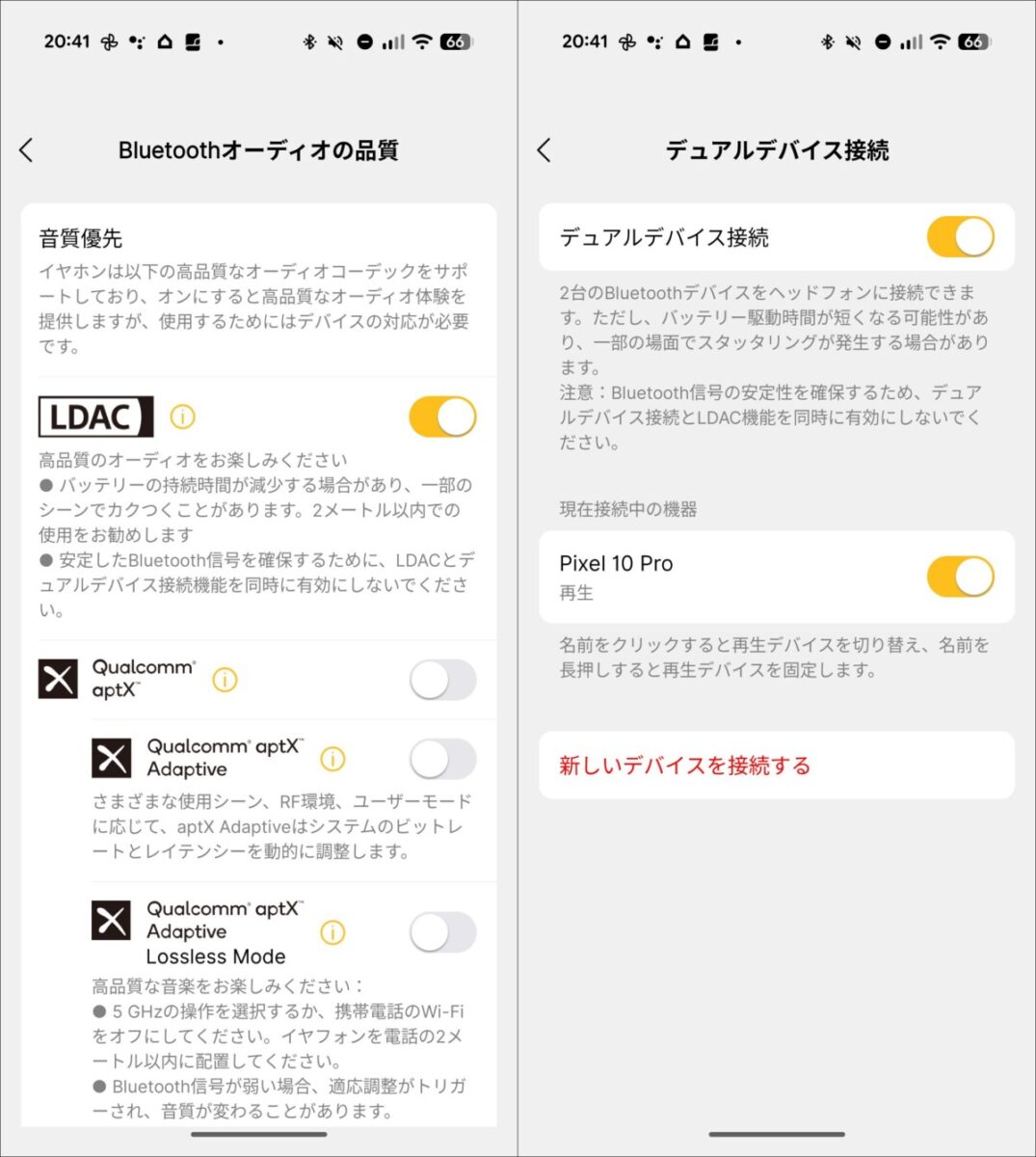Open info icon beside Qualcomm aptX
This screenshot has width=1036, height=1157.
225,680
